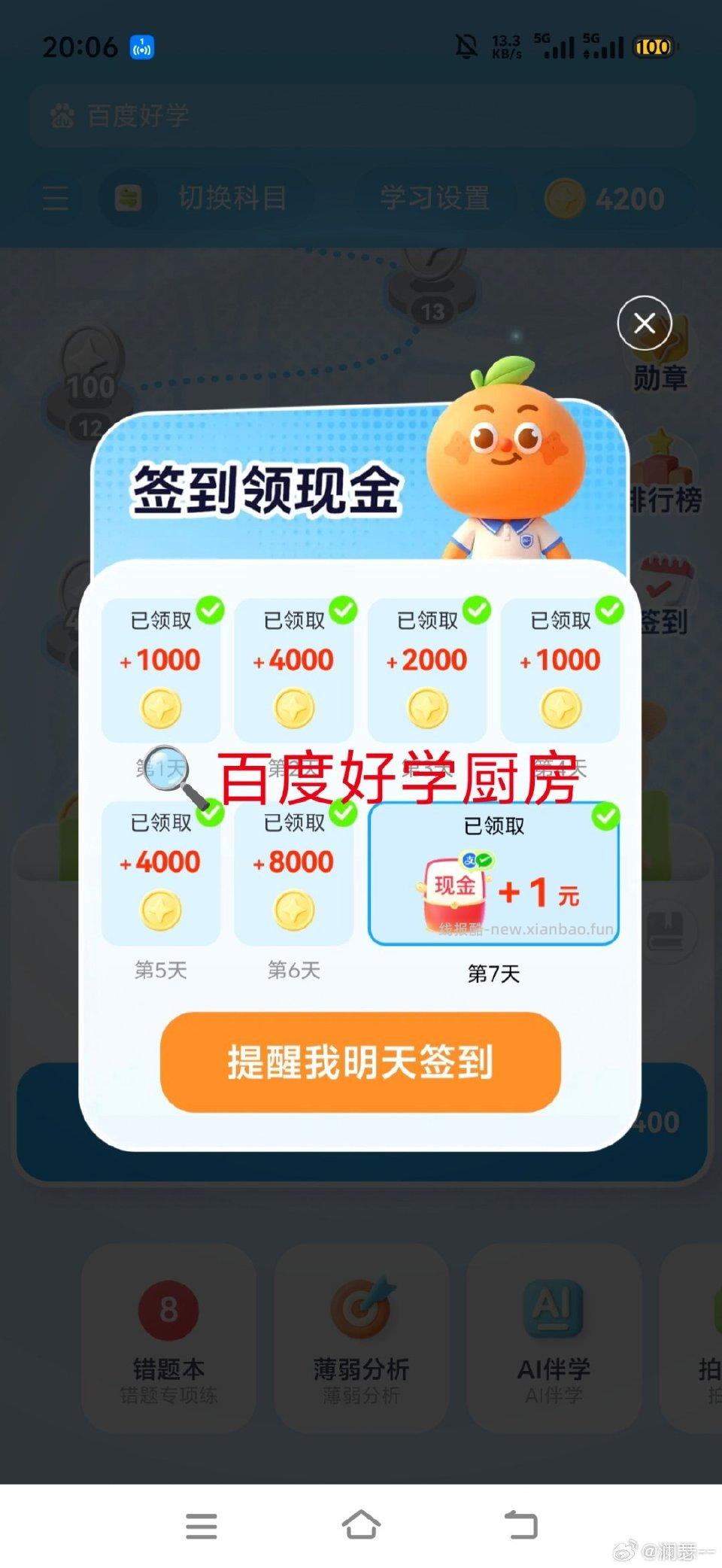Click the checkmark badge on Day 6 +8000 reward
This screenshot has width=722, height=1568.
click(x=344, y=815)
